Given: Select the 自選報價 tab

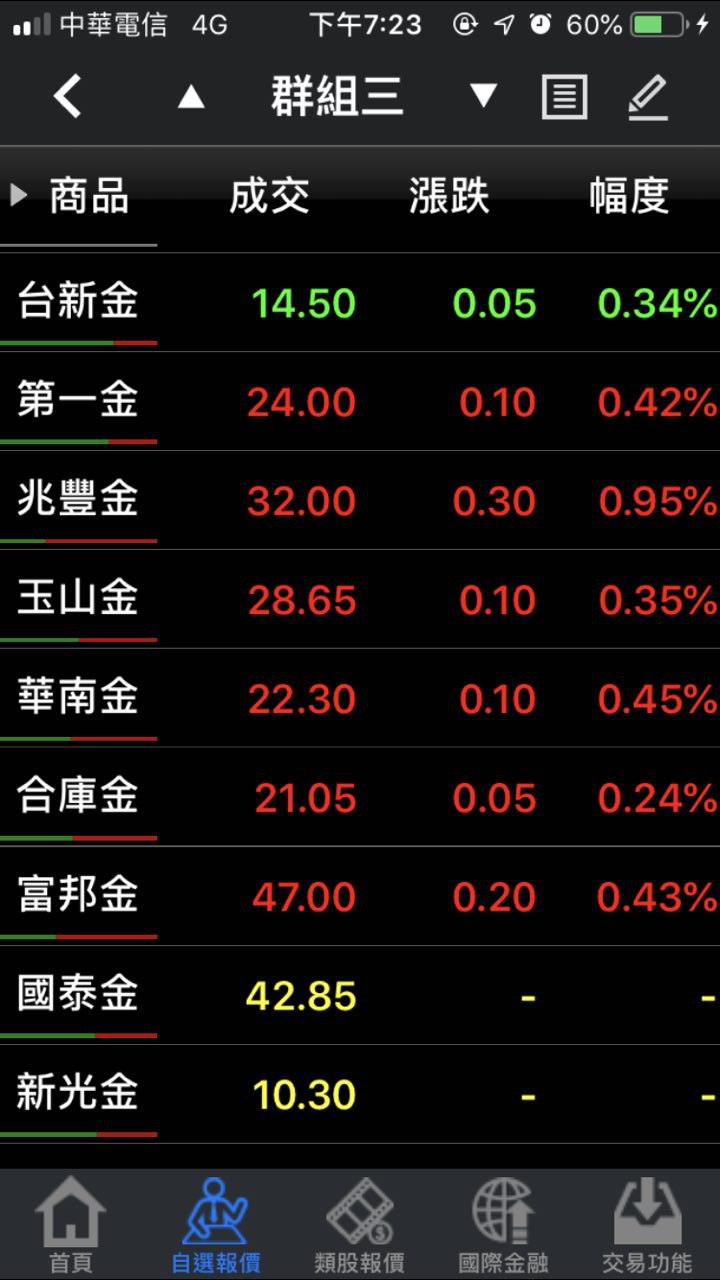Looking at the screenshot, I should pos(215,1226).
